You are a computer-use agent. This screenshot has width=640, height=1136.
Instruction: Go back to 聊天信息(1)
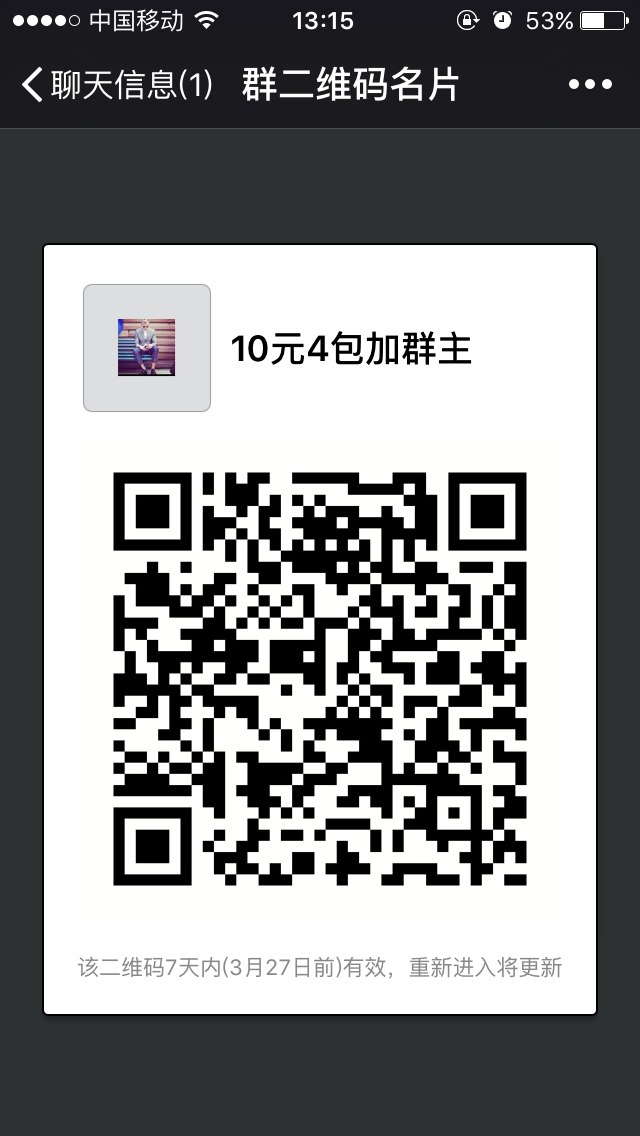click(x=116, y=85)
